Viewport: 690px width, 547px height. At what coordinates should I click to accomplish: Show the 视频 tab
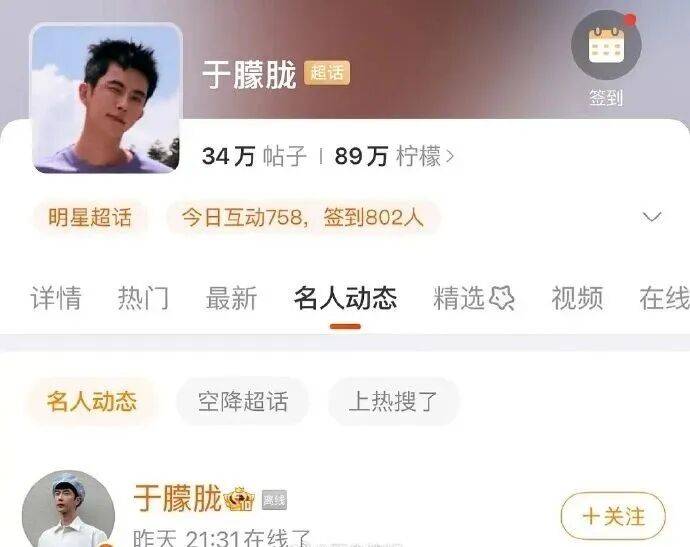[577, 297]
